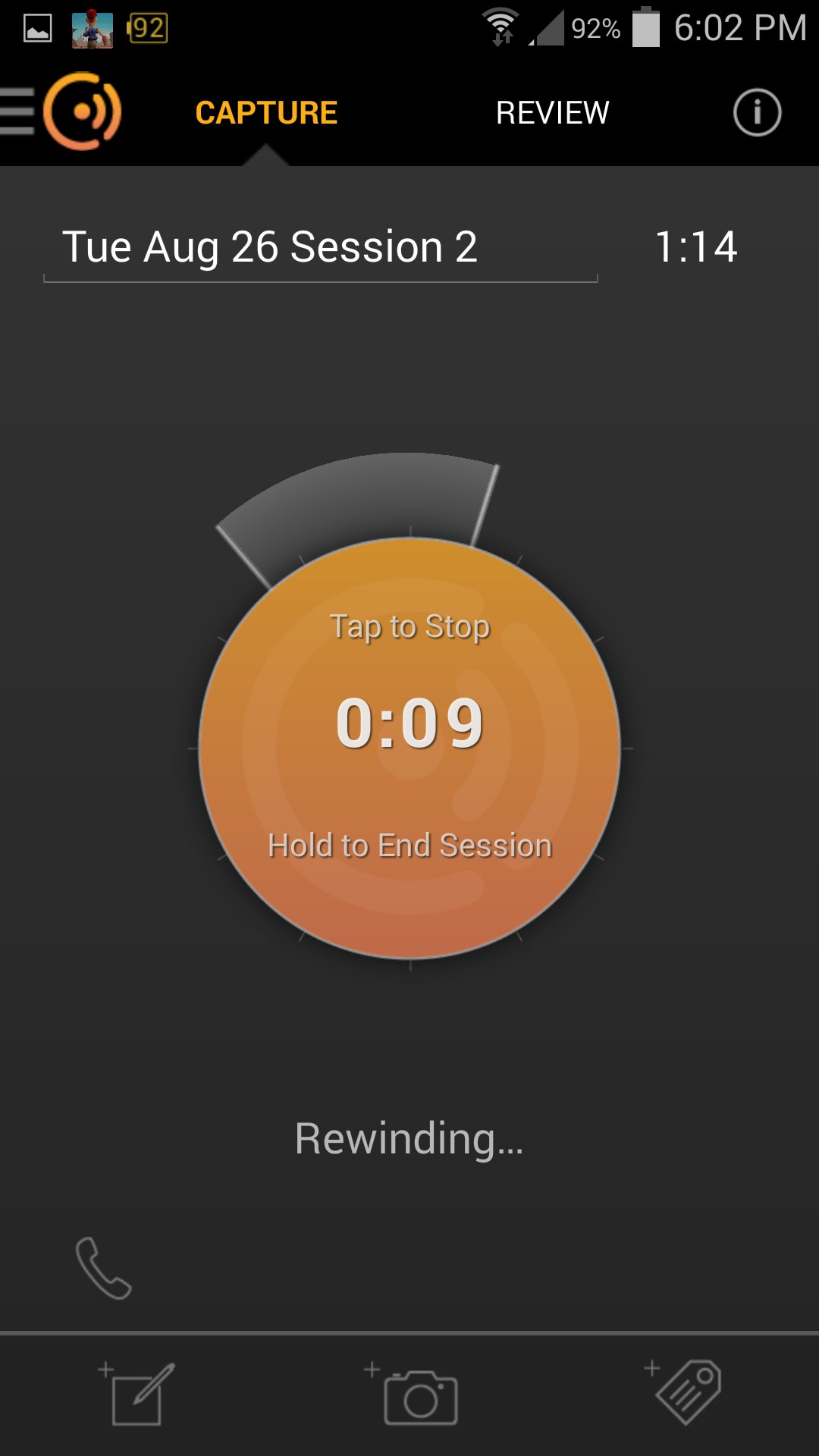Switch to the Review tab
Screen dimensions: 819x1456
(552, 113)
